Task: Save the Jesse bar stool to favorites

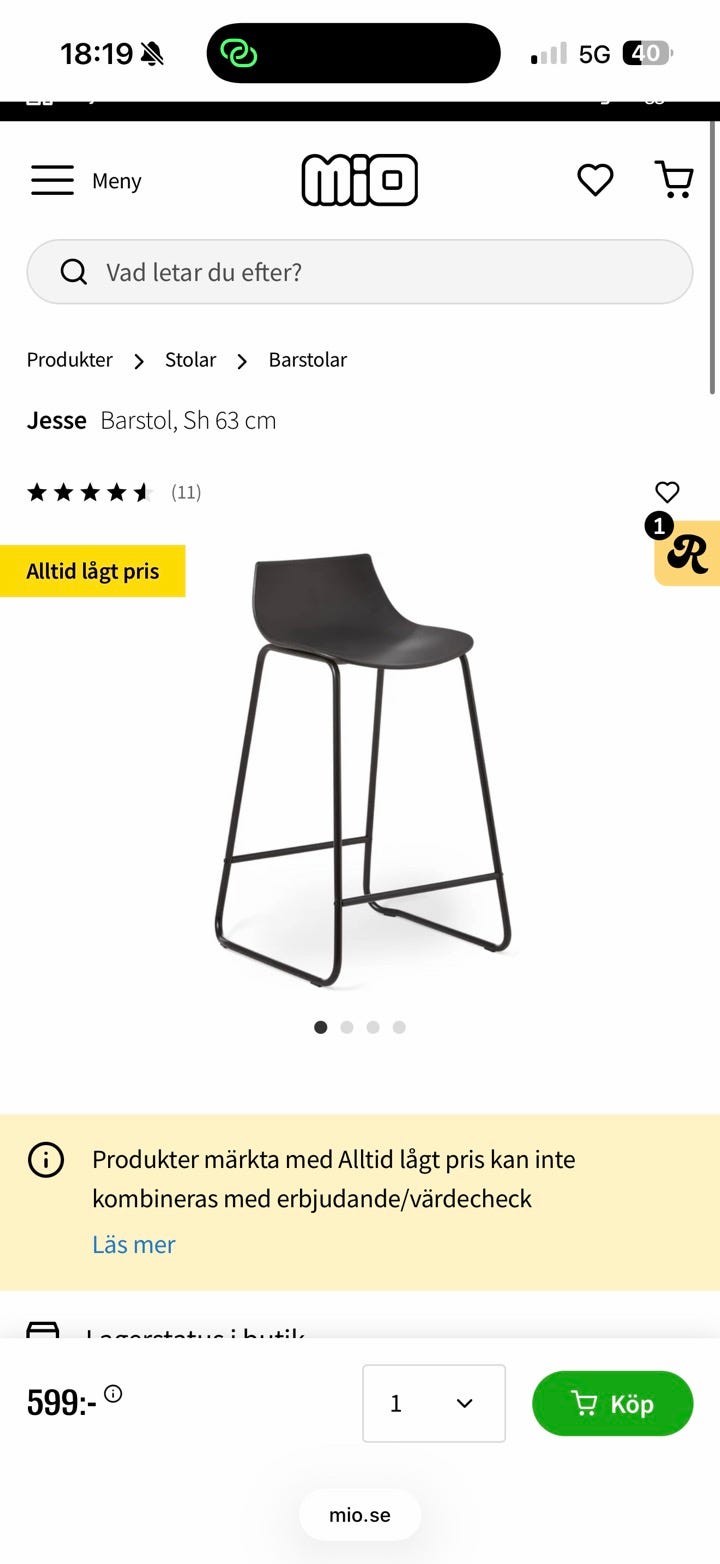Action: [x=667, y=492]
